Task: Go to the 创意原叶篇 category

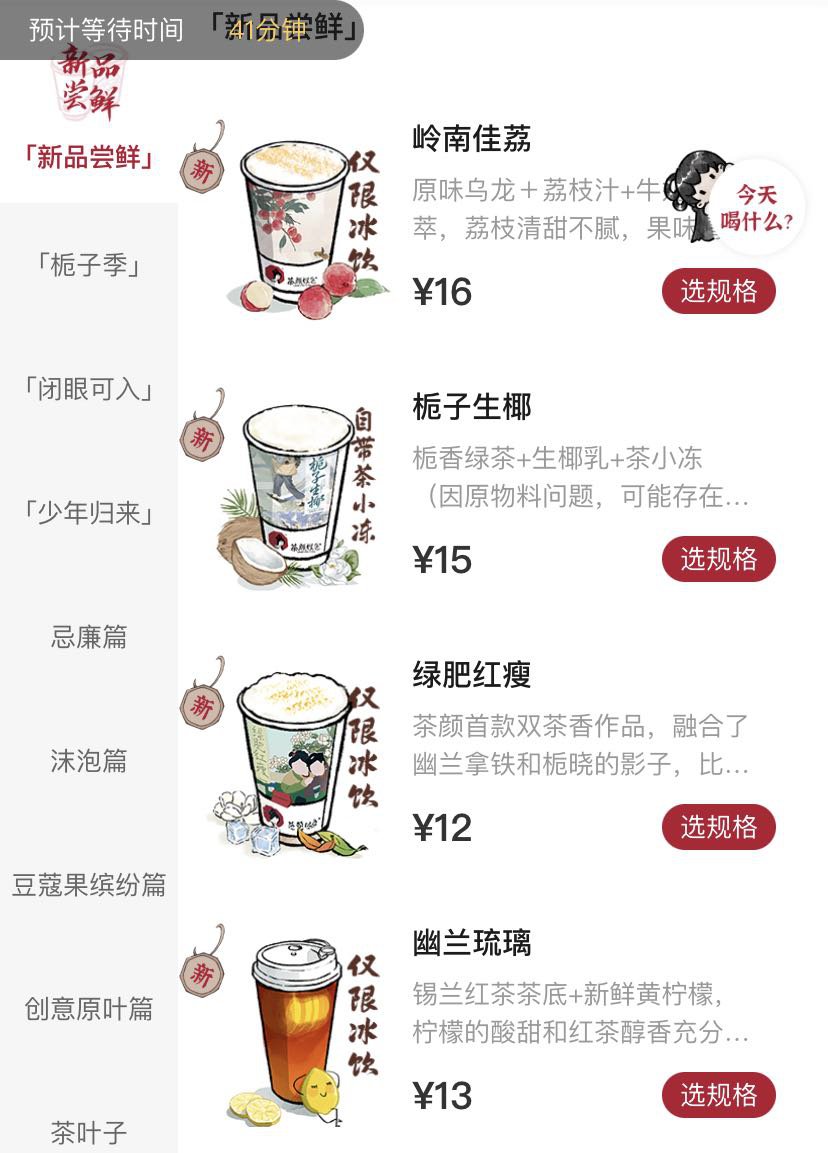Action: pyautogui.click(x=89, y=1009)
